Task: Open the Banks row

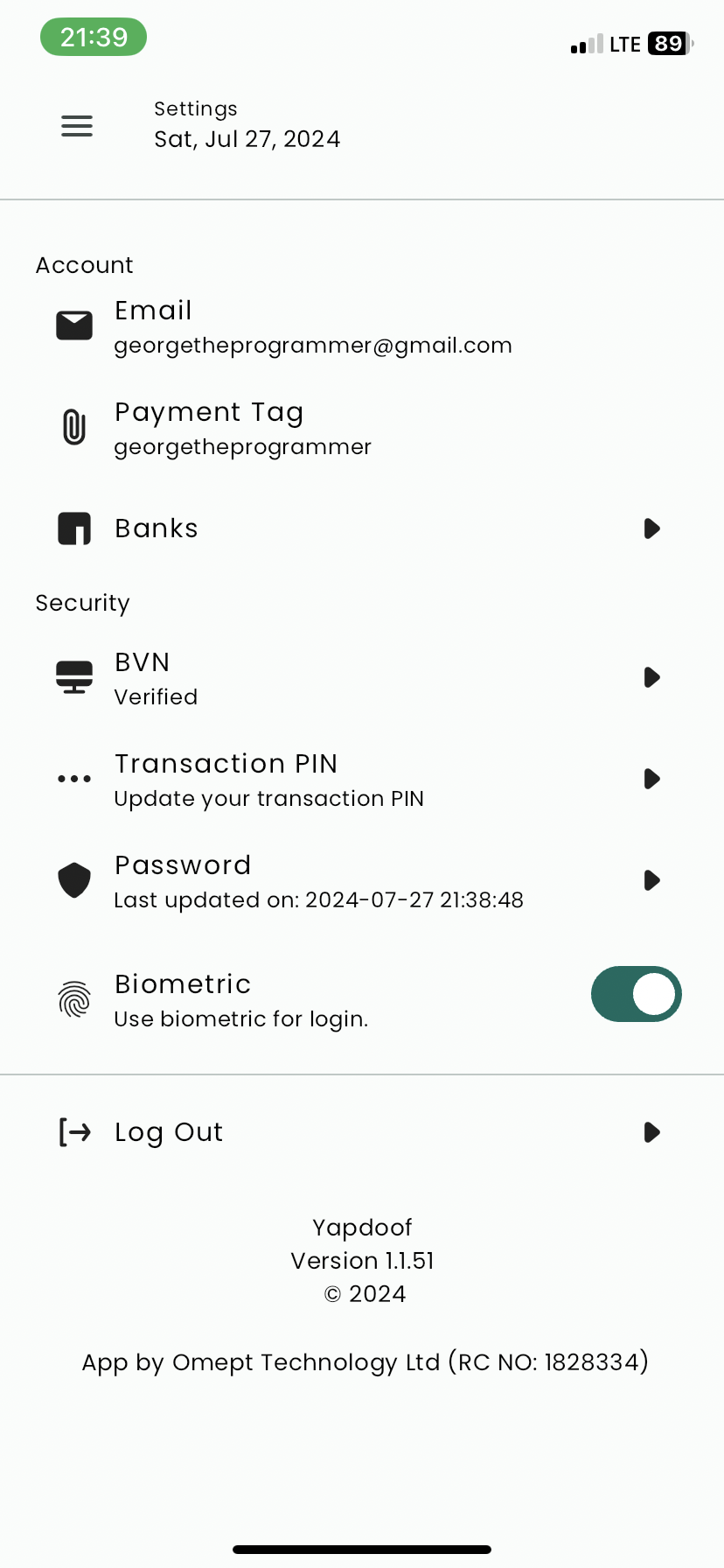Action: pyautogui.click(x=362, y=528)
